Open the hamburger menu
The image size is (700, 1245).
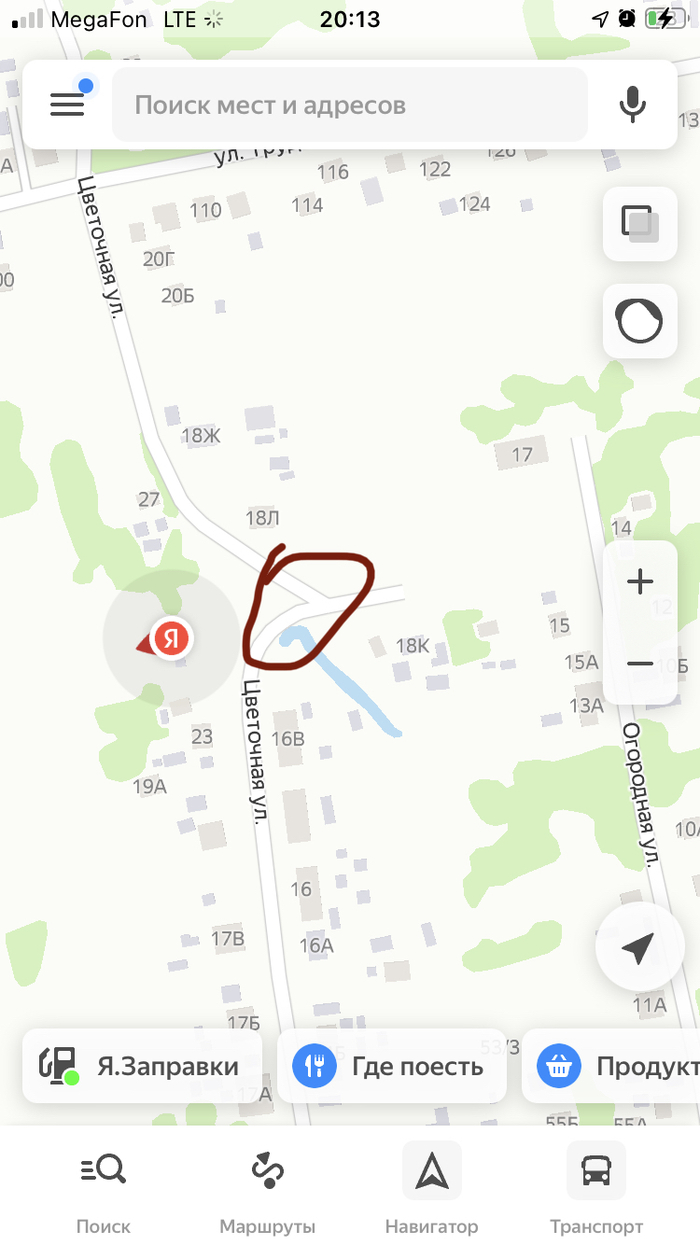point(67,104)
